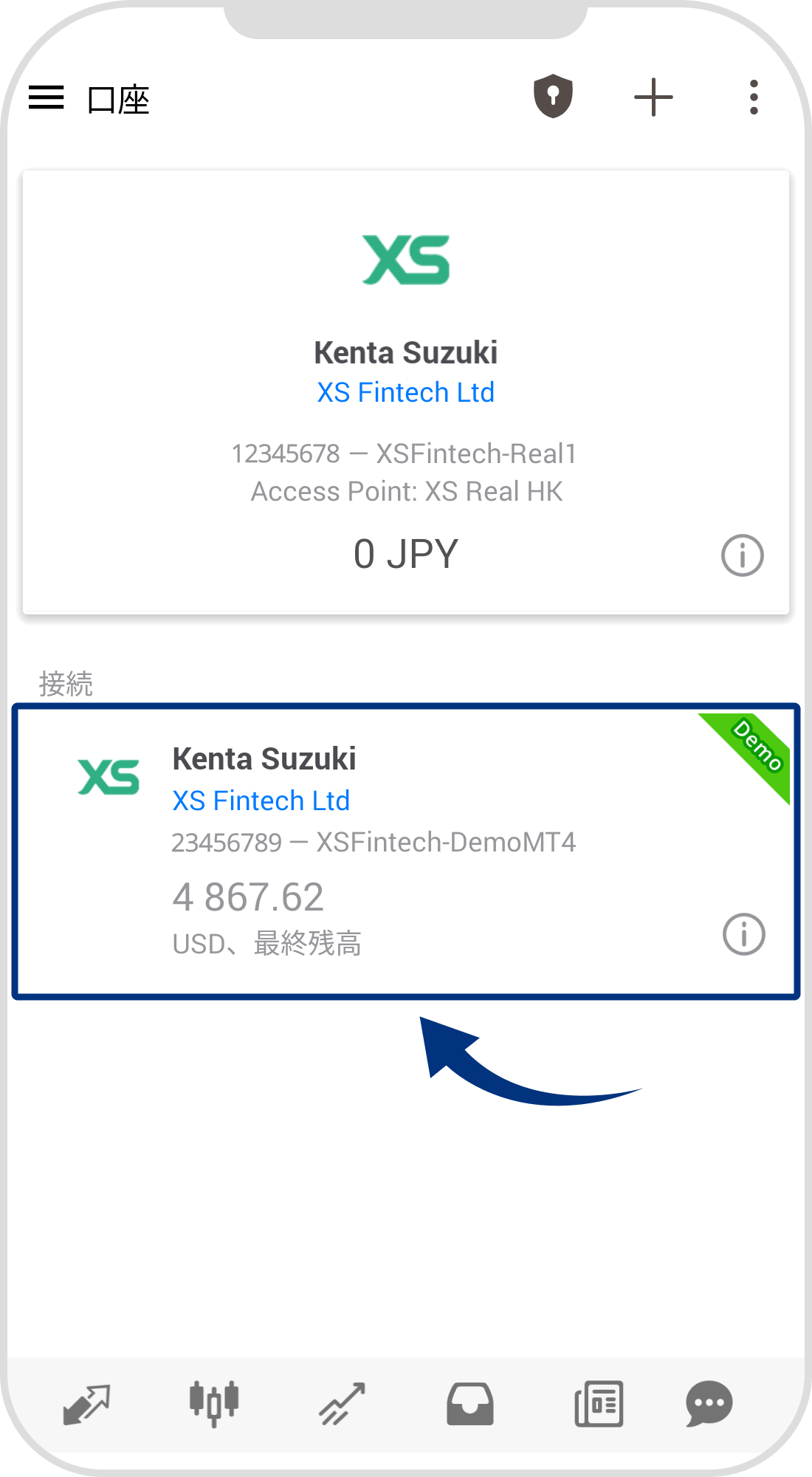Open the three-dot overflow menu
This screenshot has height=1477, width=812.
pos(753,97)
